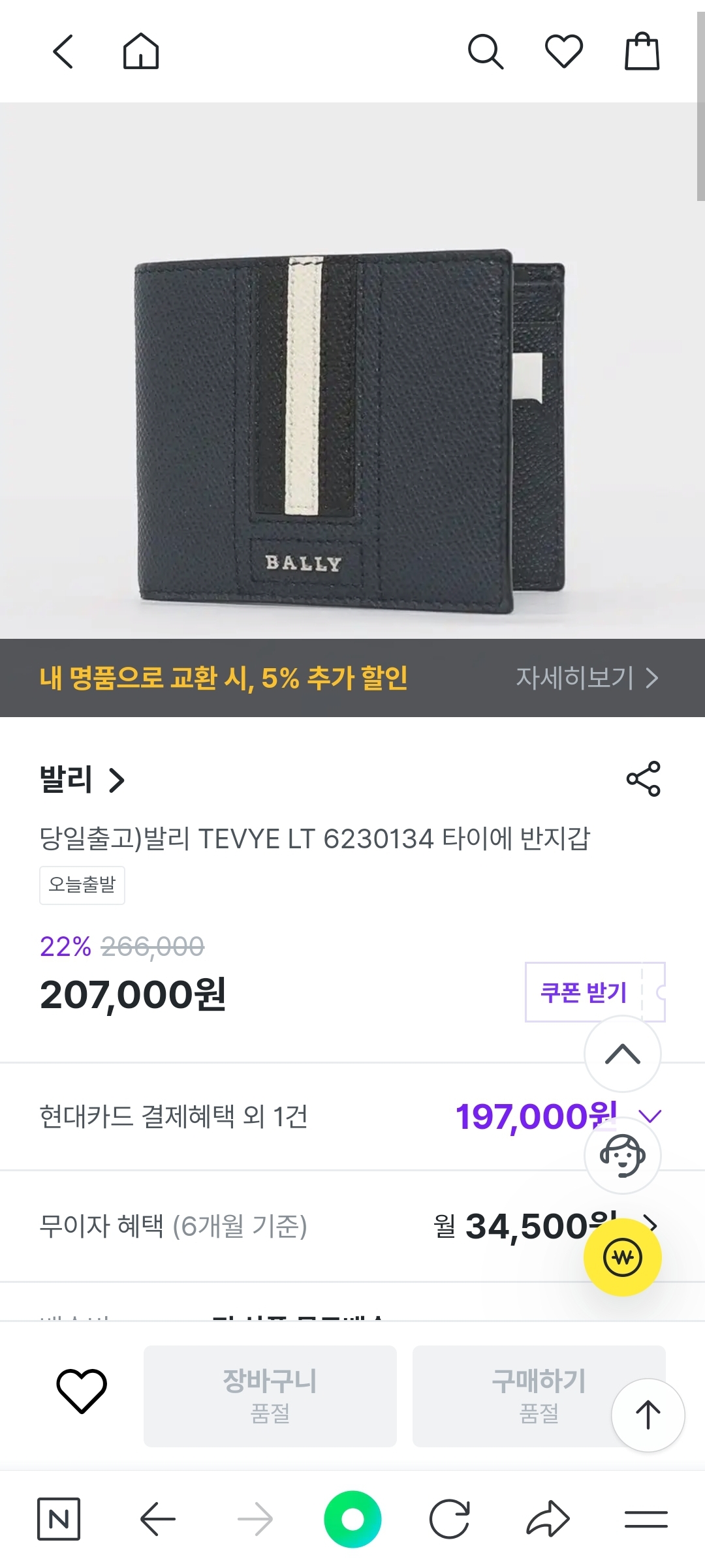The height and width of the screenshot is (1568, 705).
Task: Reload the page in browser toolbar
Action: pyautogui.click(x=450, y=1519)
